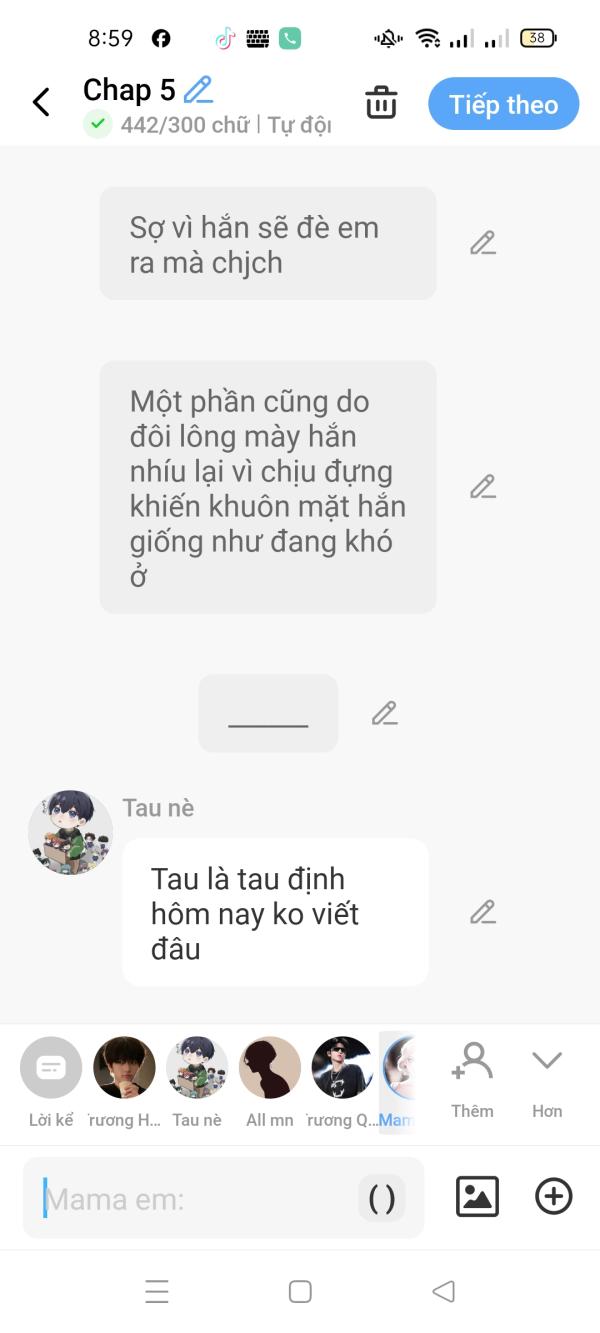Tap the Tiếp theo button
600x1333 pixels.
tap(504, 104)
